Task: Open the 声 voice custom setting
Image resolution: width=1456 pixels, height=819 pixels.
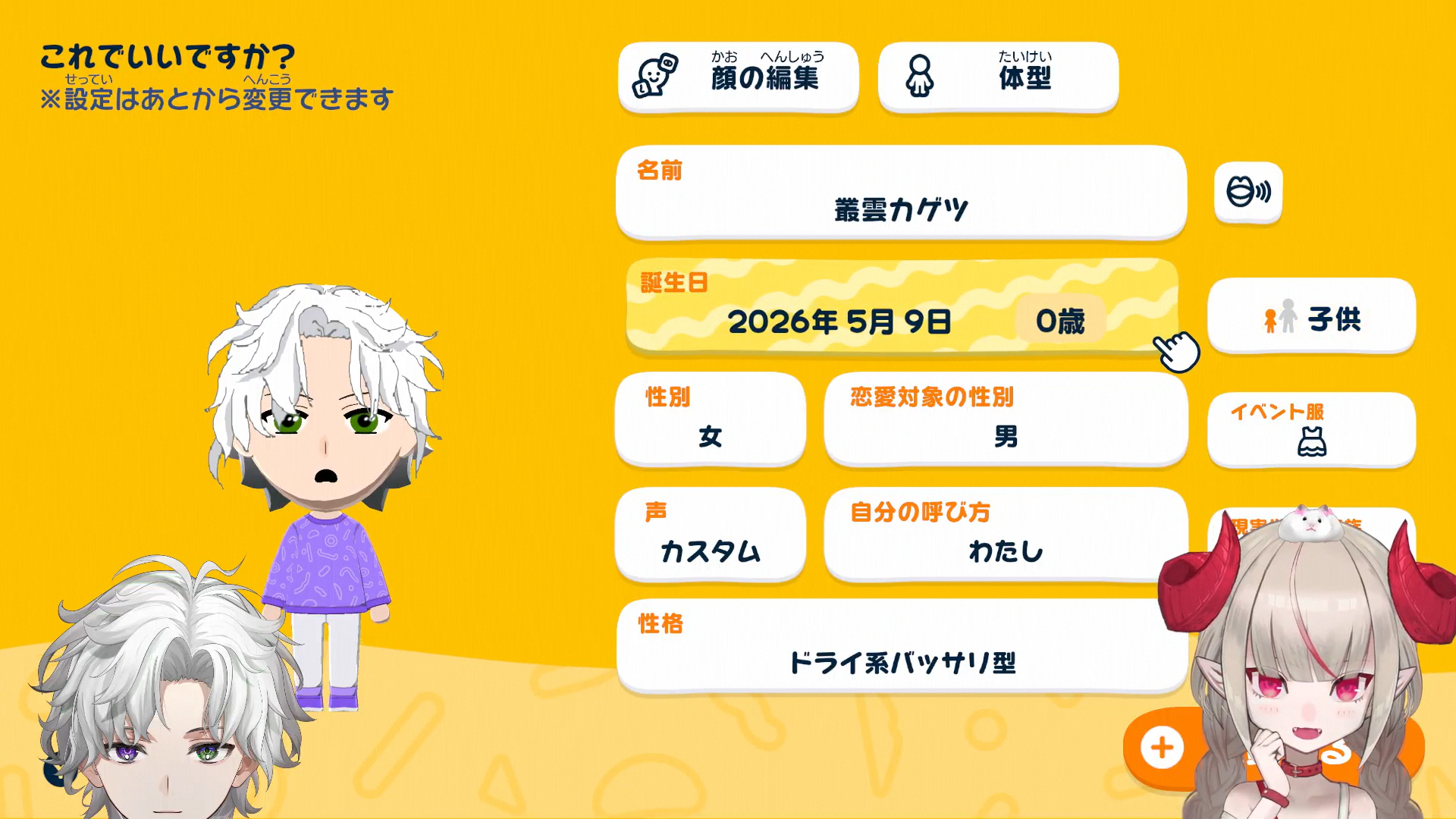Action: coord(710,534)
